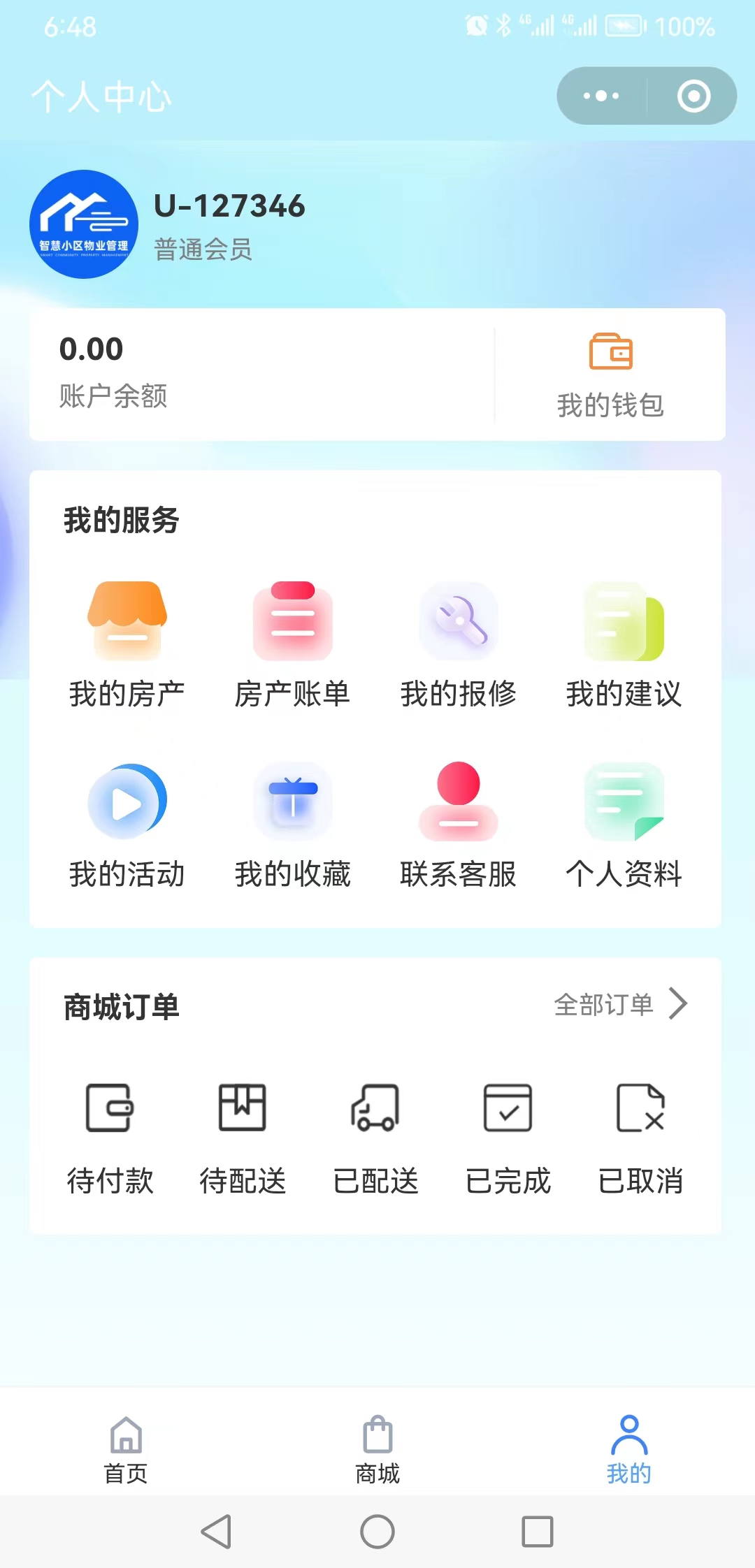The image size is (755, 1568).
Task: View 我的活动 activities
Action: pyautogui.click(x=127, y=825)
